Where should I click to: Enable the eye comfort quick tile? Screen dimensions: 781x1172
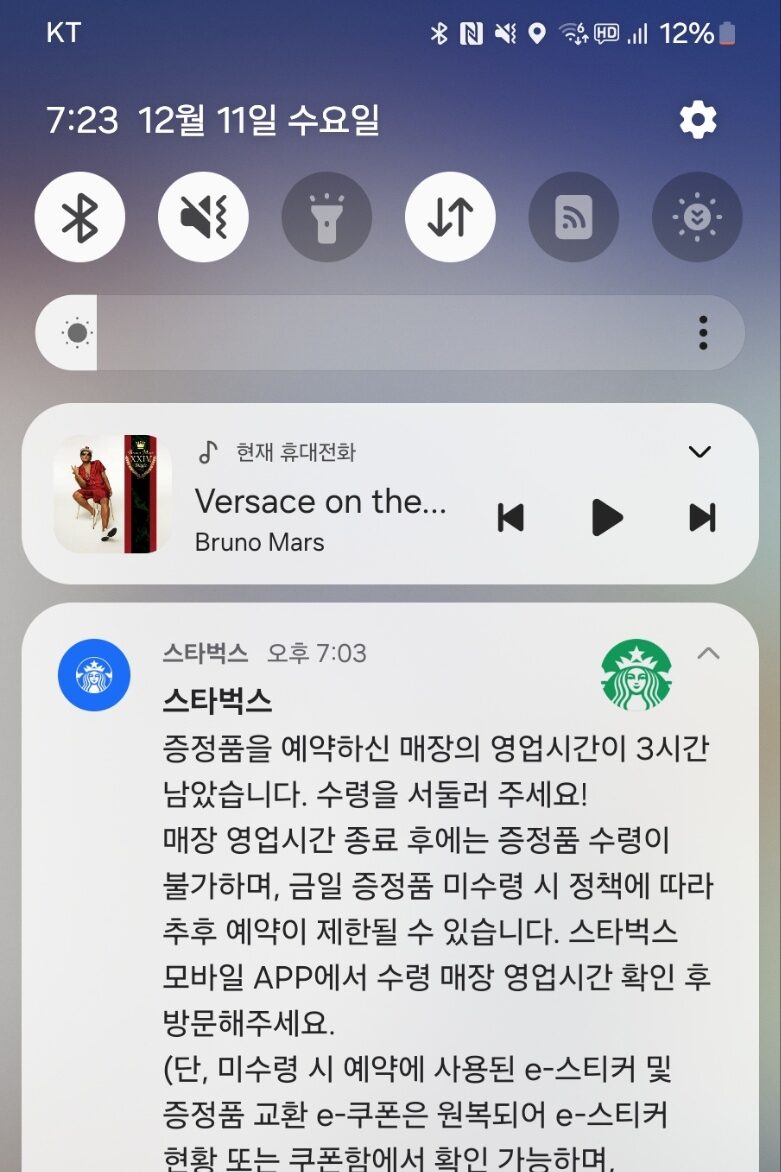[x=697, y=217]
